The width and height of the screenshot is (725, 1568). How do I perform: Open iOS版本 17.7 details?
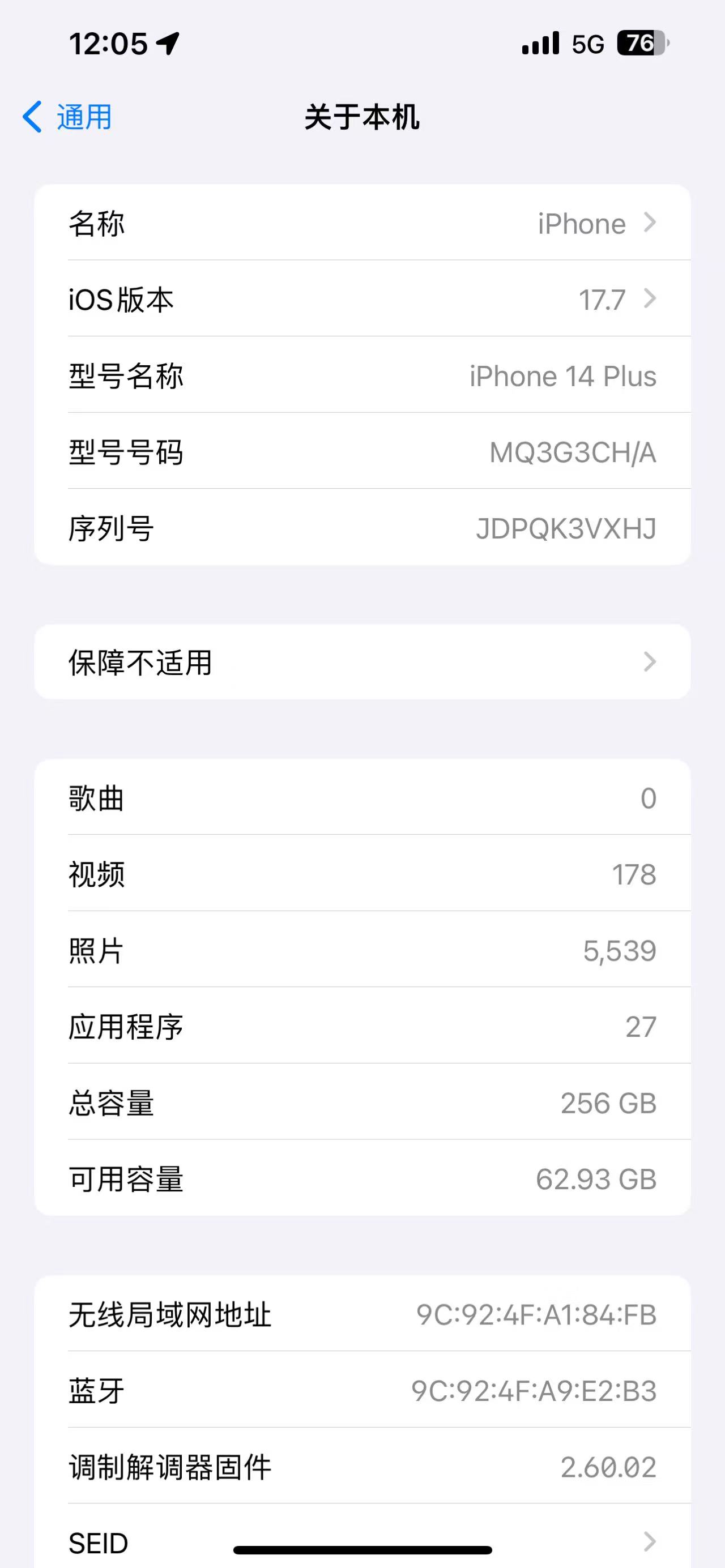point(362,299)
